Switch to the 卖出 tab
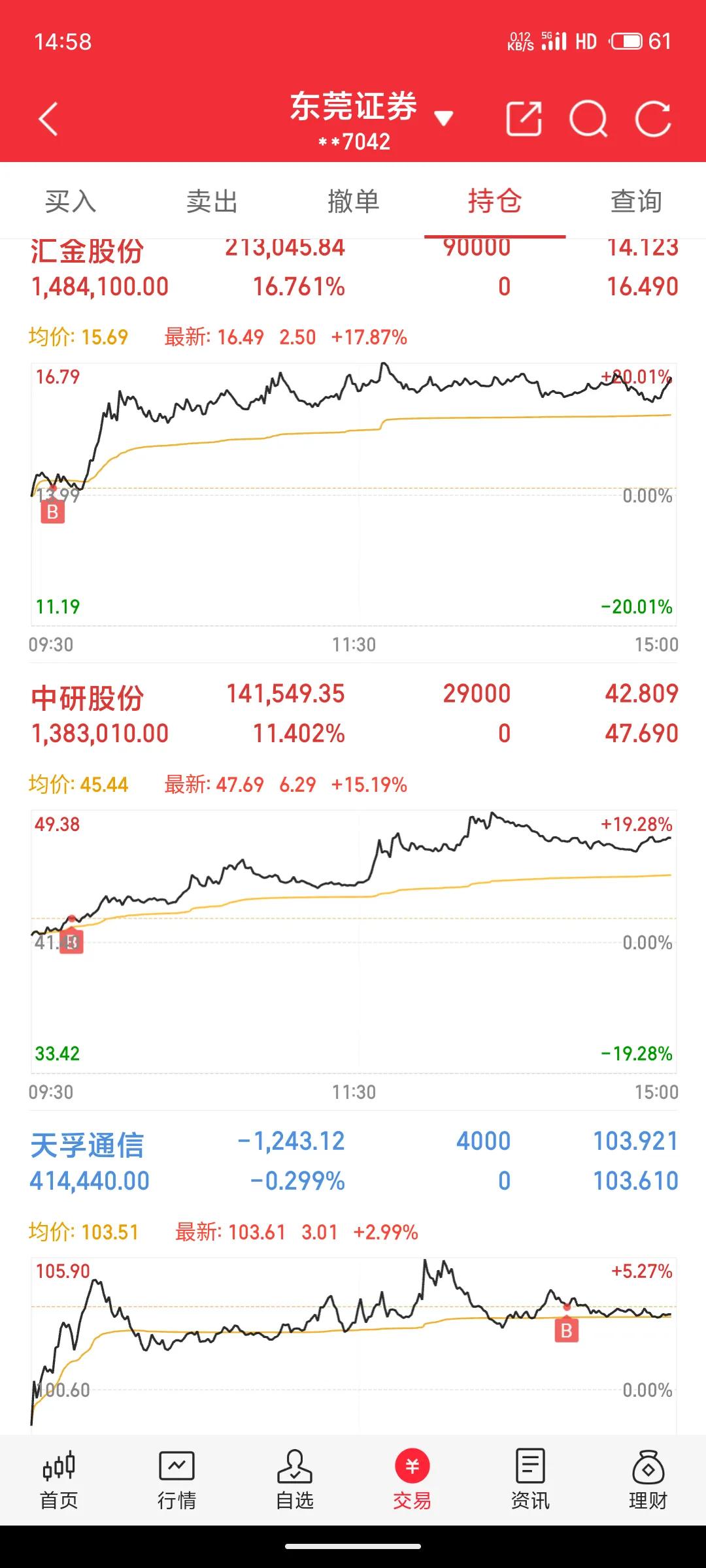Image resolution: width=706 pixels, height=1568 pixels. tap(212, 201)
